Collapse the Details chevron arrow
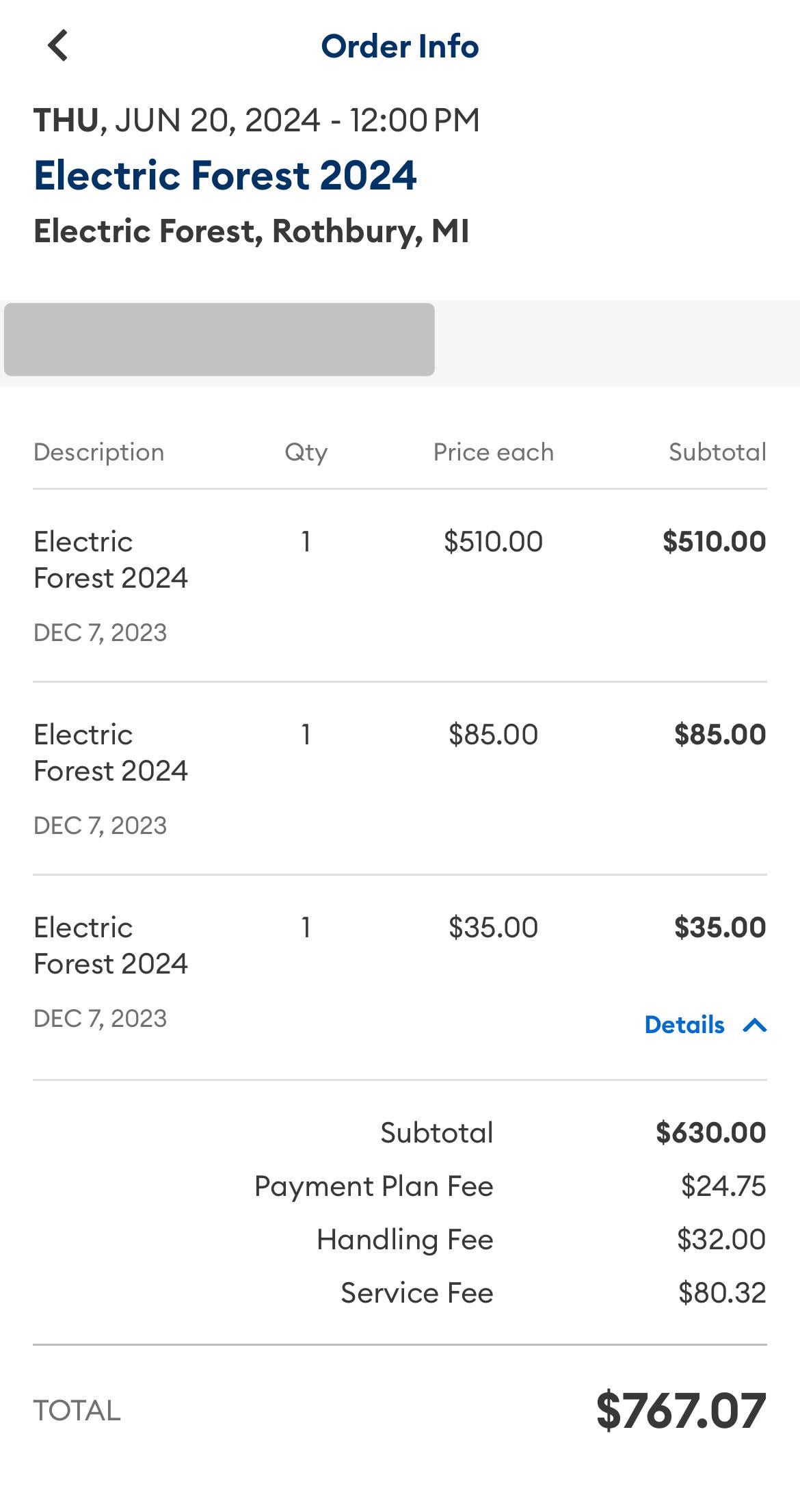This screenshot has width=800, height=1512. [754, 1025]
